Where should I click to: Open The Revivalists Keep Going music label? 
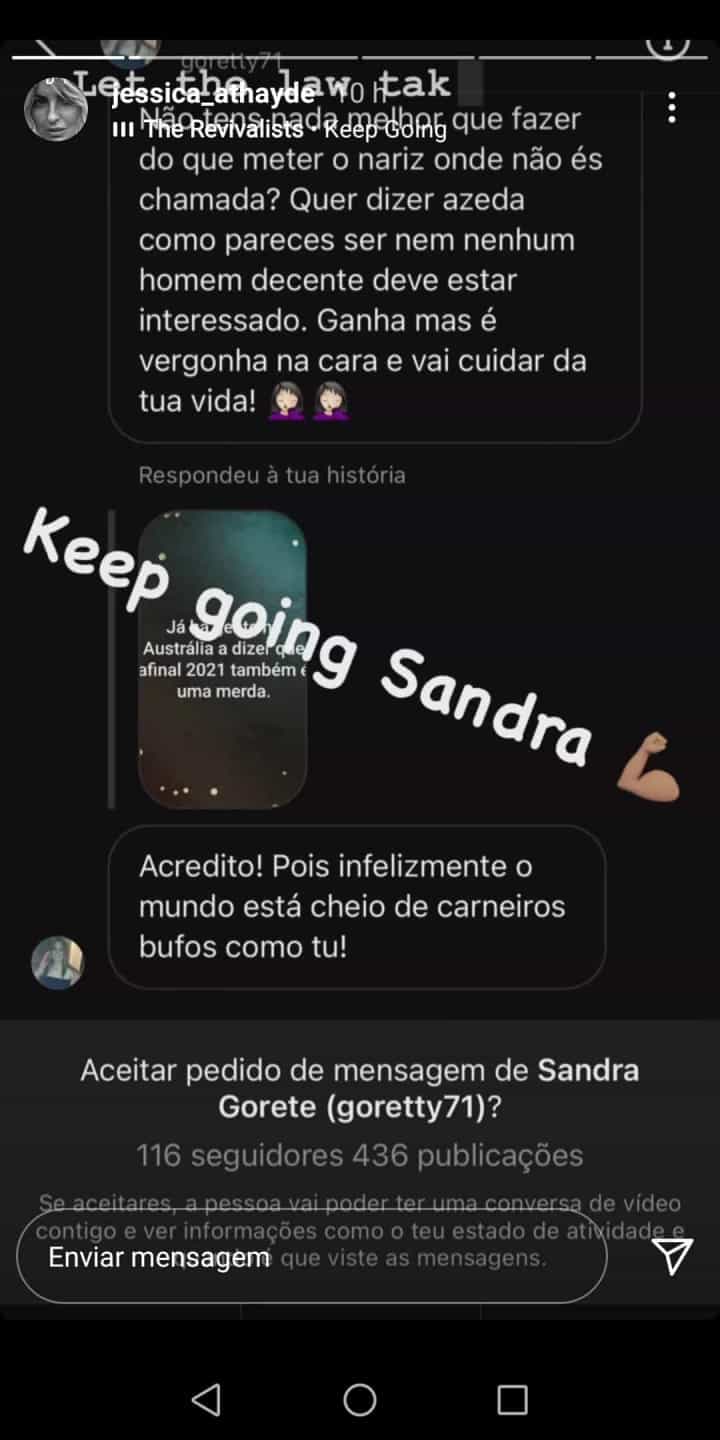278,130
